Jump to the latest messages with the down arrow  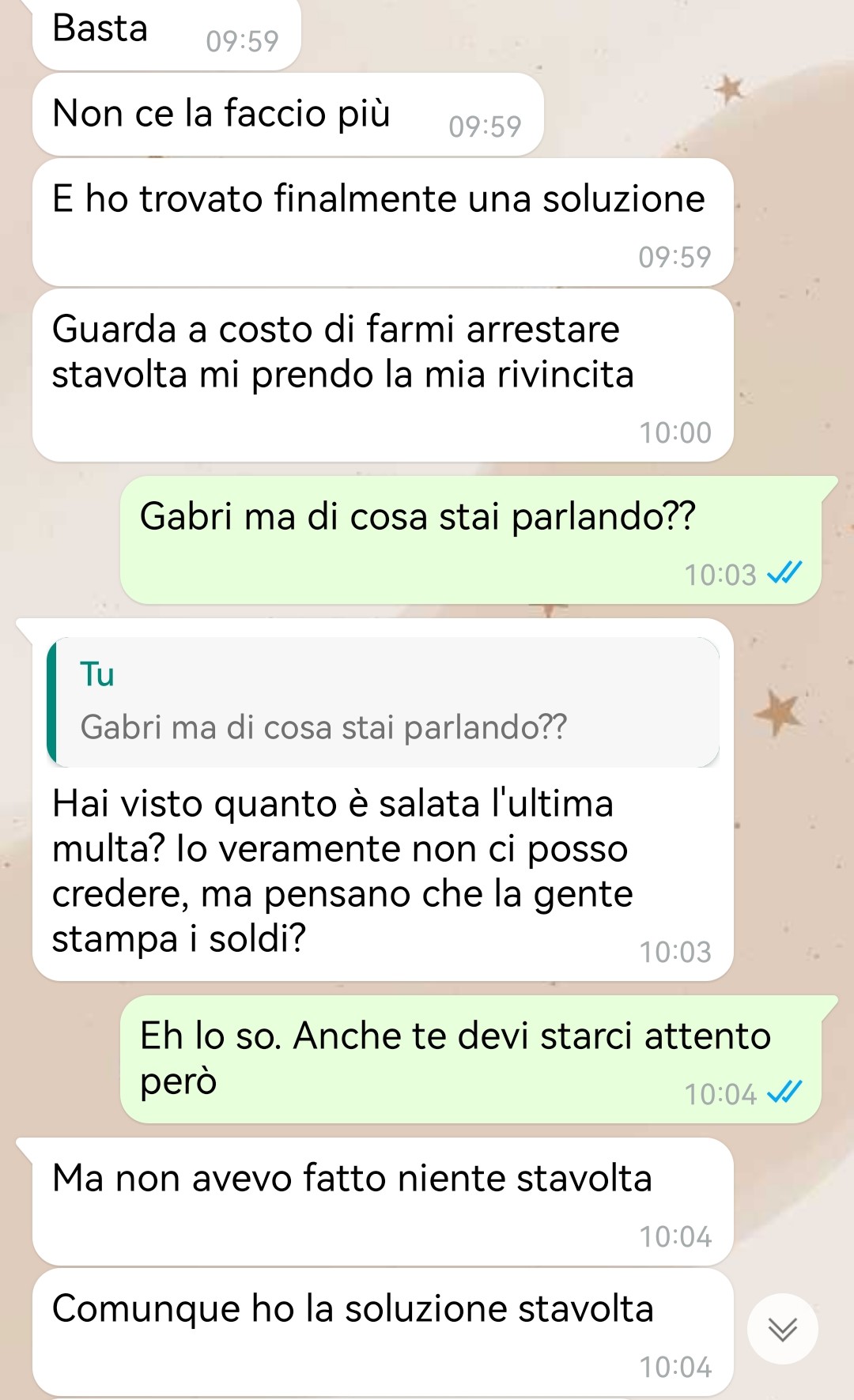point(782,1329)
